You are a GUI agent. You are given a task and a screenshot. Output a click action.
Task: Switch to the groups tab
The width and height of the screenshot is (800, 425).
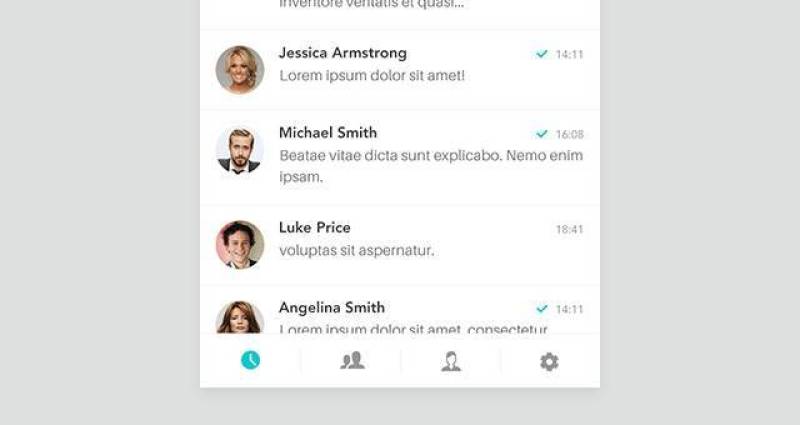coord(351,361)
